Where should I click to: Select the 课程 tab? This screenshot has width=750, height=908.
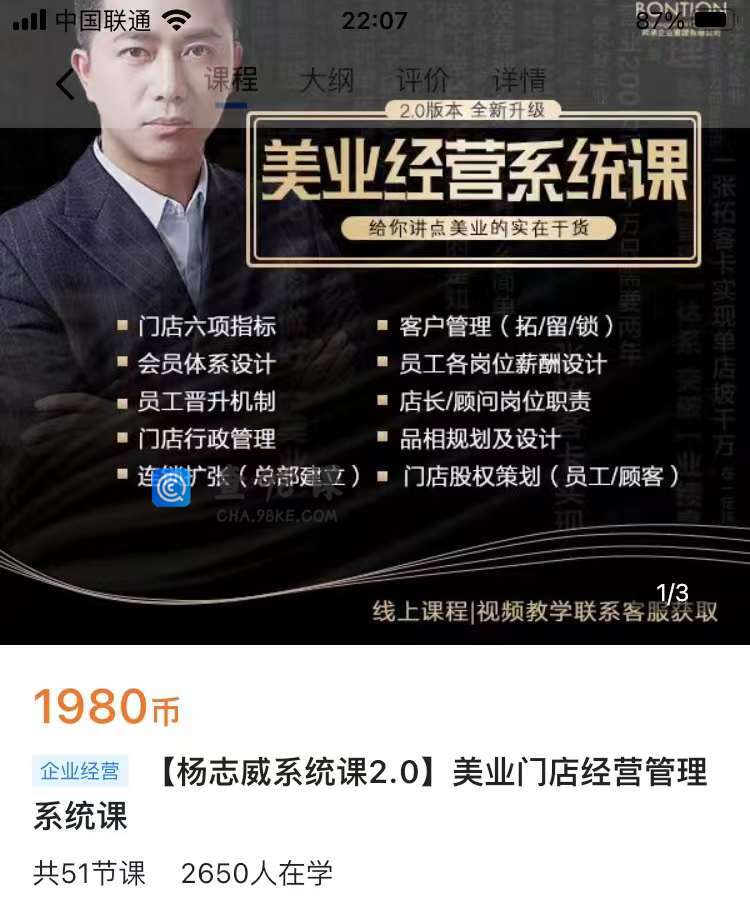[x=231, y=80]
